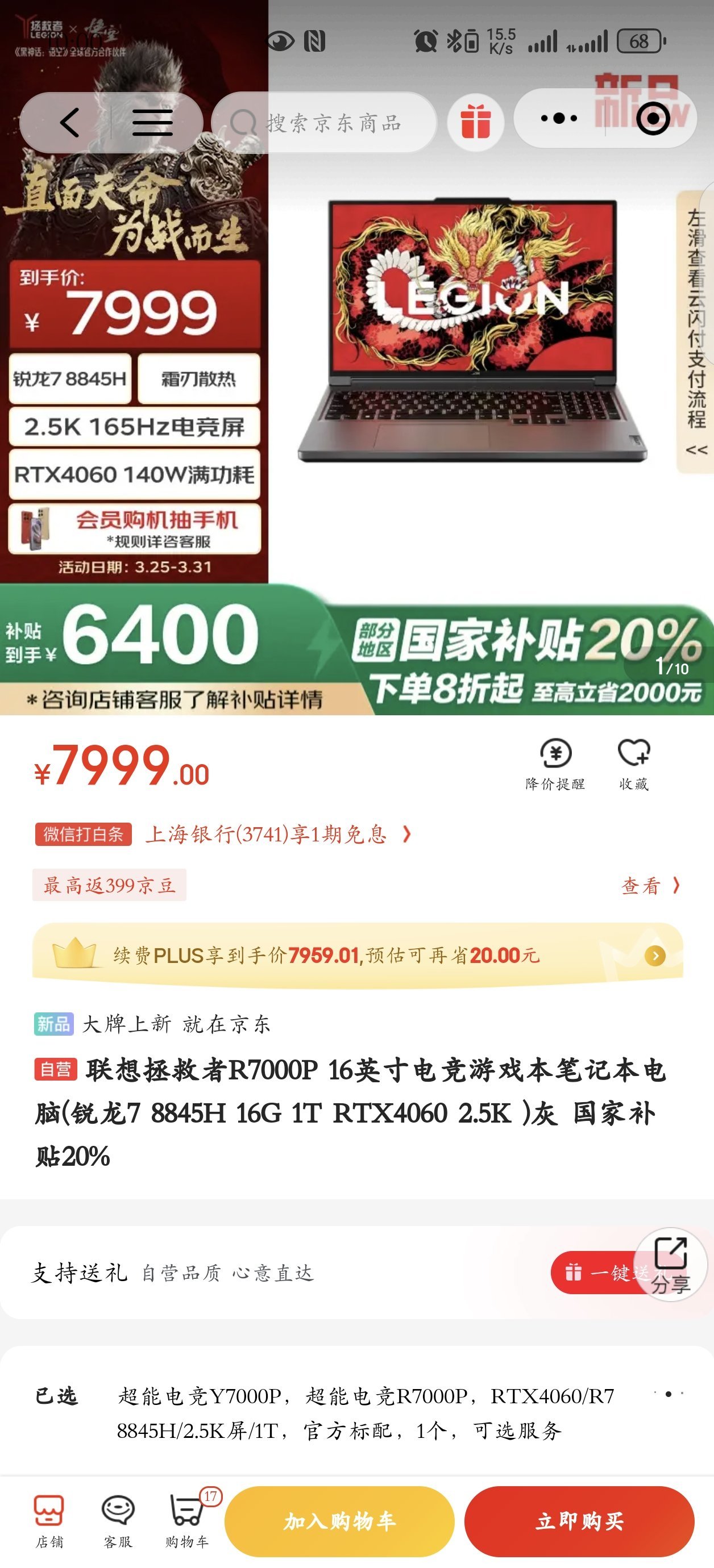View the 最高返399京豆 details via 查看
This screenshot has height=1568, width=714.
tap(649, 885)
